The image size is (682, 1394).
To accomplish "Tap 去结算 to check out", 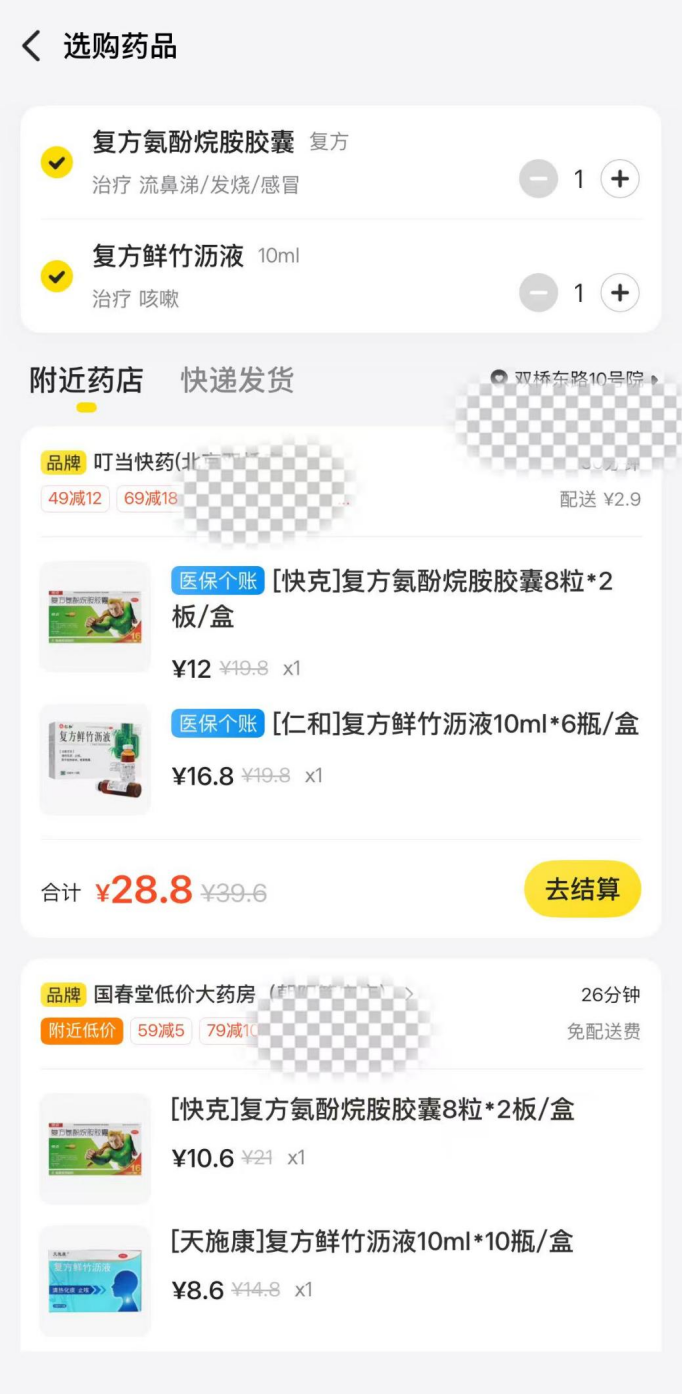I will [x=582, y=889].
